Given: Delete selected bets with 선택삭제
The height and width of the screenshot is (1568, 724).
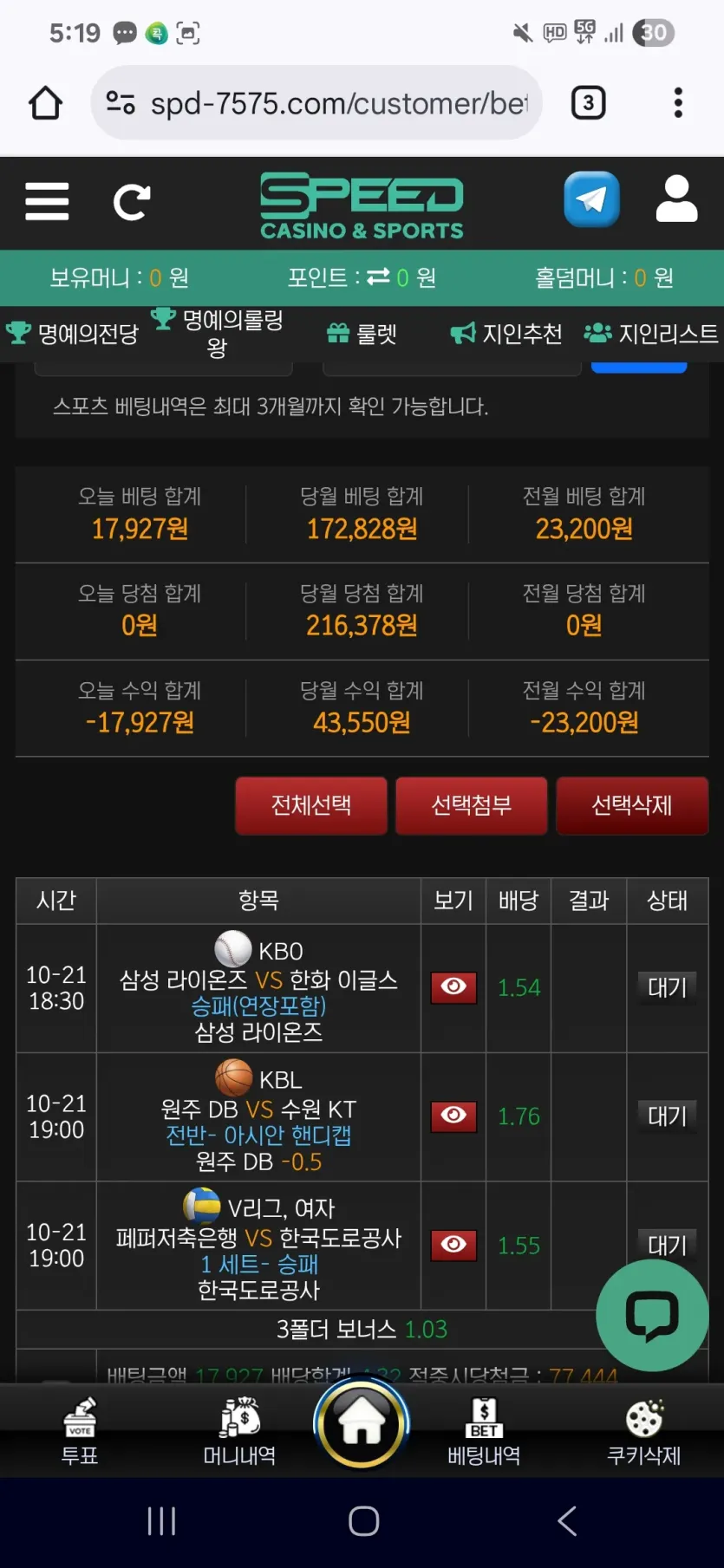Looking at the screenshot, I should pyautogui.click(x=632, y=805).
